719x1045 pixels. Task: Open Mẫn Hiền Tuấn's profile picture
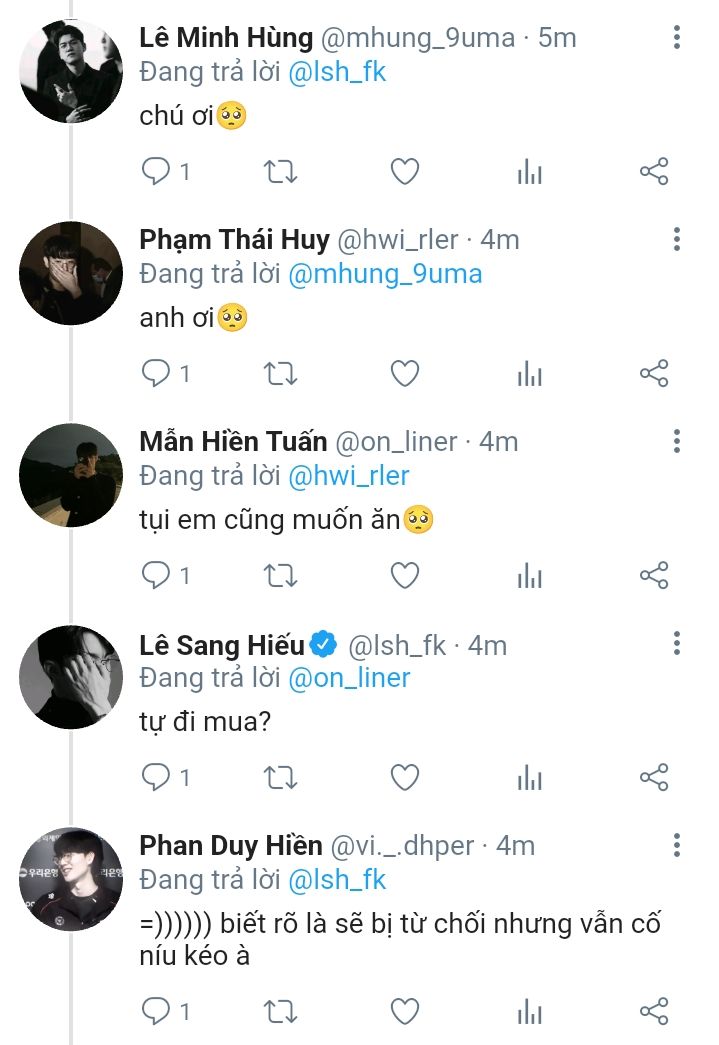click(x=71, y=475)
